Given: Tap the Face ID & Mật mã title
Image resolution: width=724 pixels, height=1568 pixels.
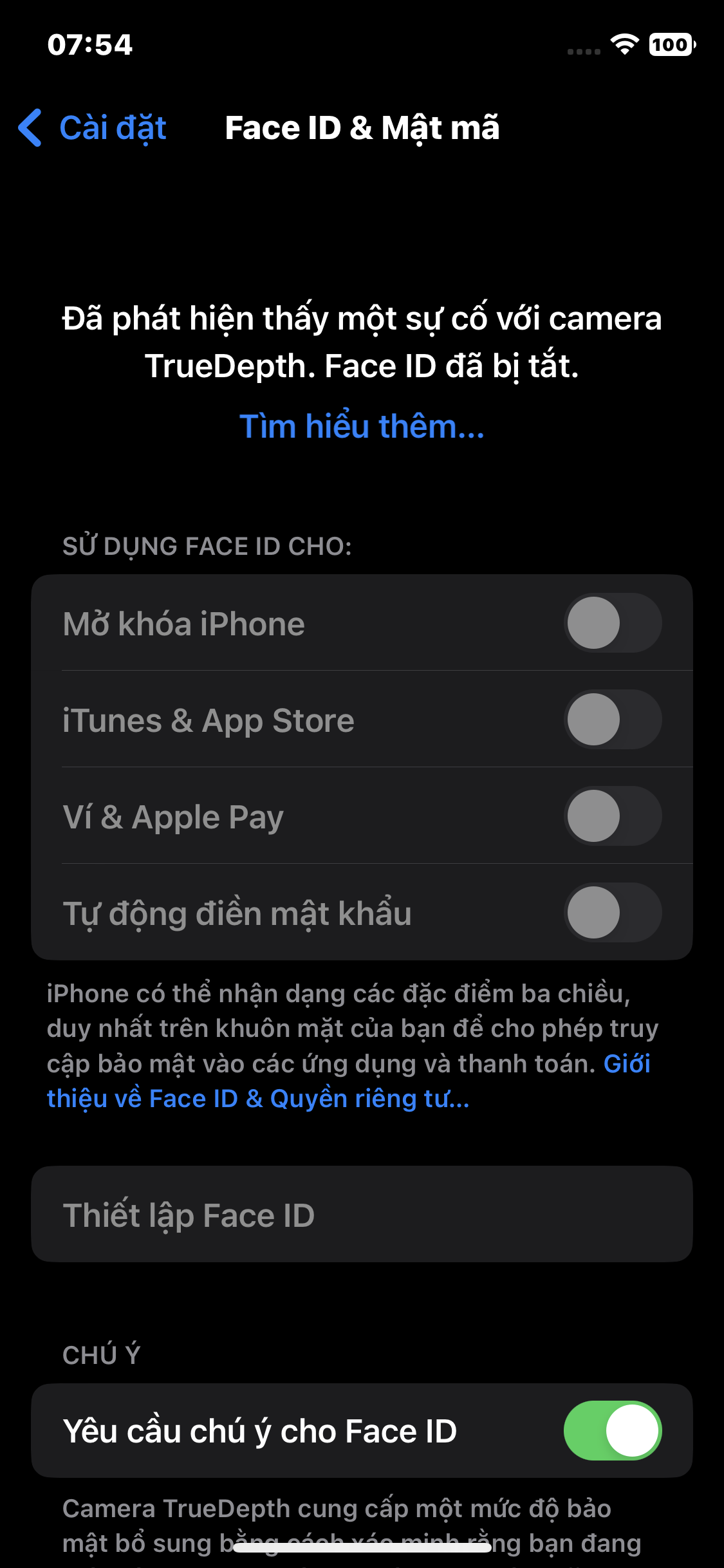Looking at the screenshot, I should point(362,128).
